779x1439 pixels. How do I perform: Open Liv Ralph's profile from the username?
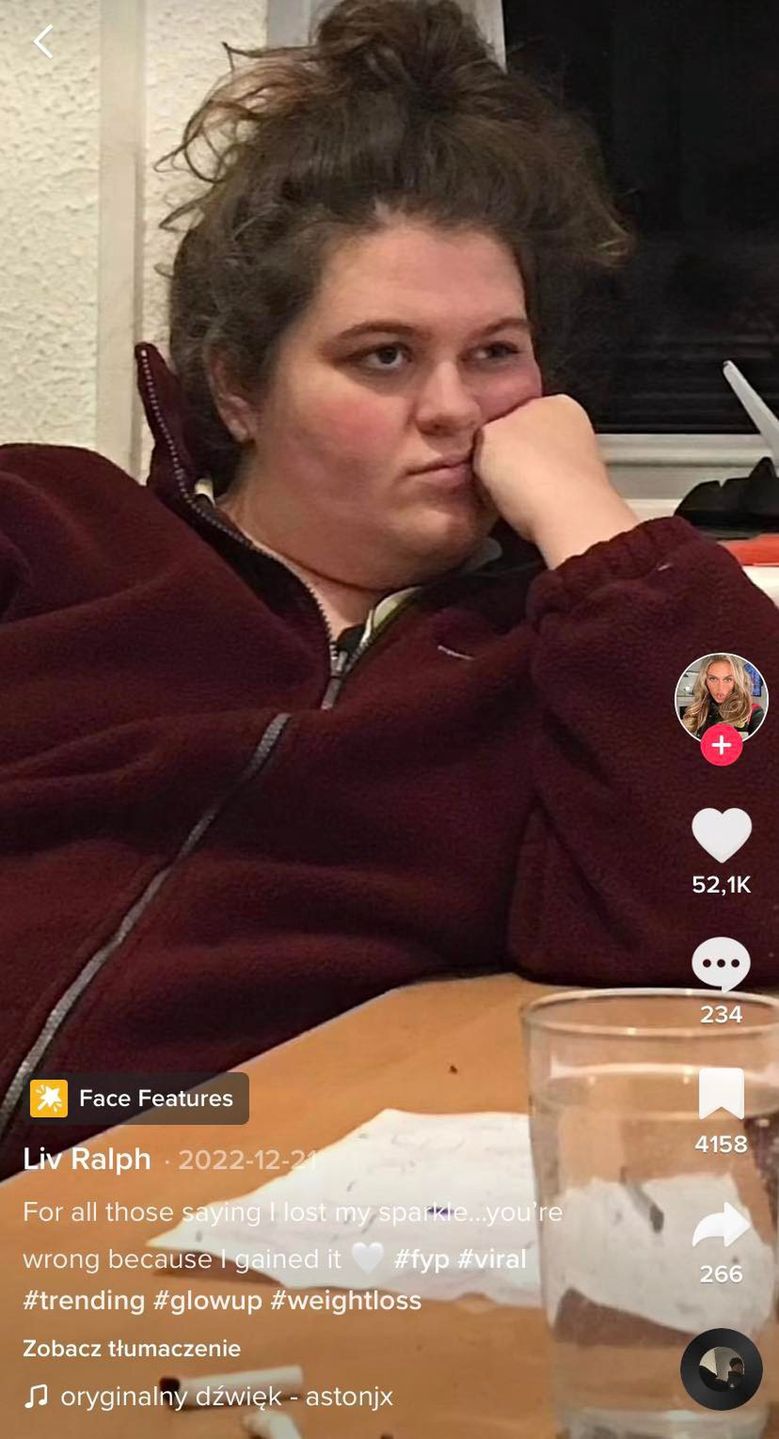click(x=87, y=1159)
